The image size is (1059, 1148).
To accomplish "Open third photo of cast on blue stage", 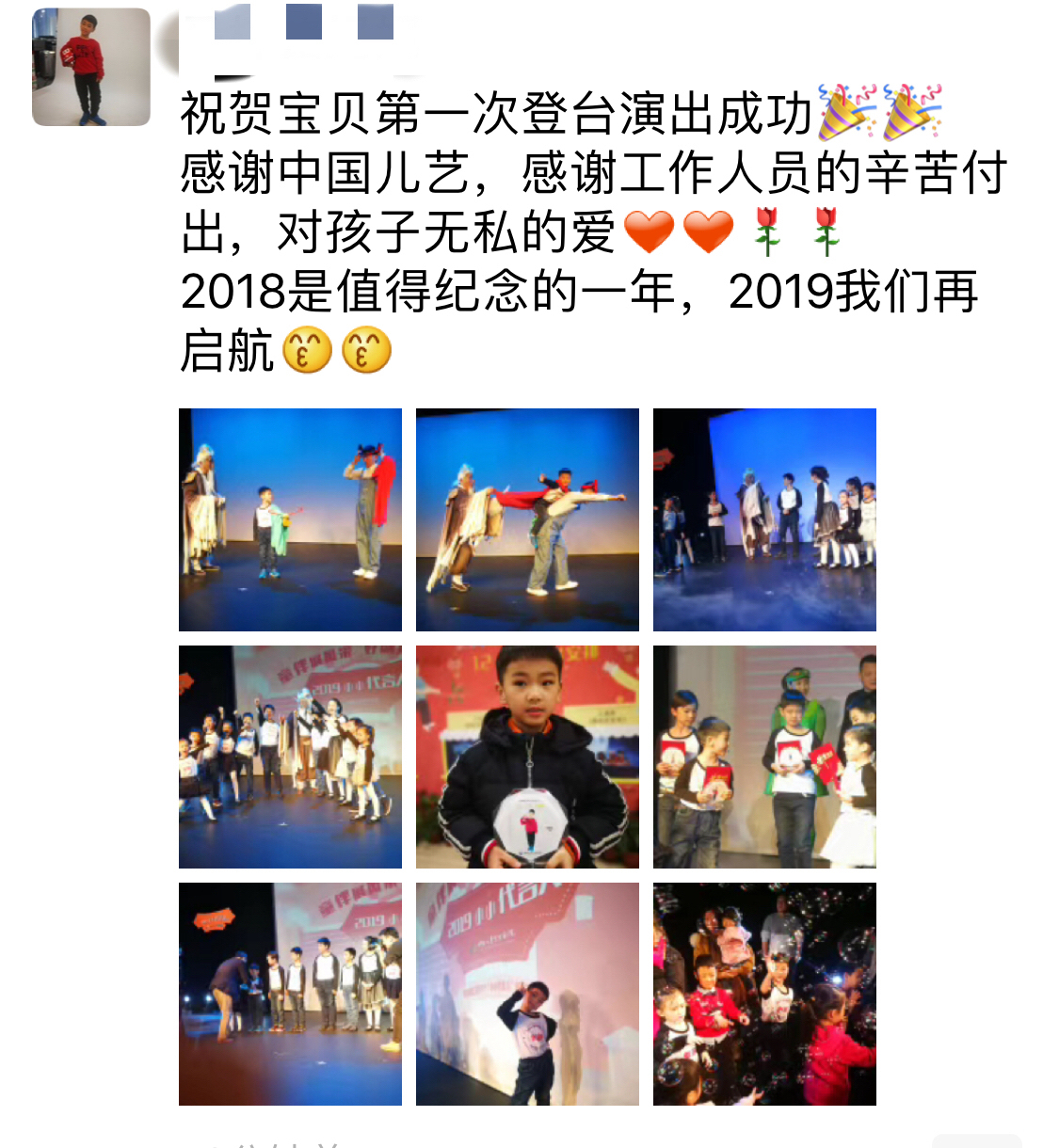I will 764,519.
